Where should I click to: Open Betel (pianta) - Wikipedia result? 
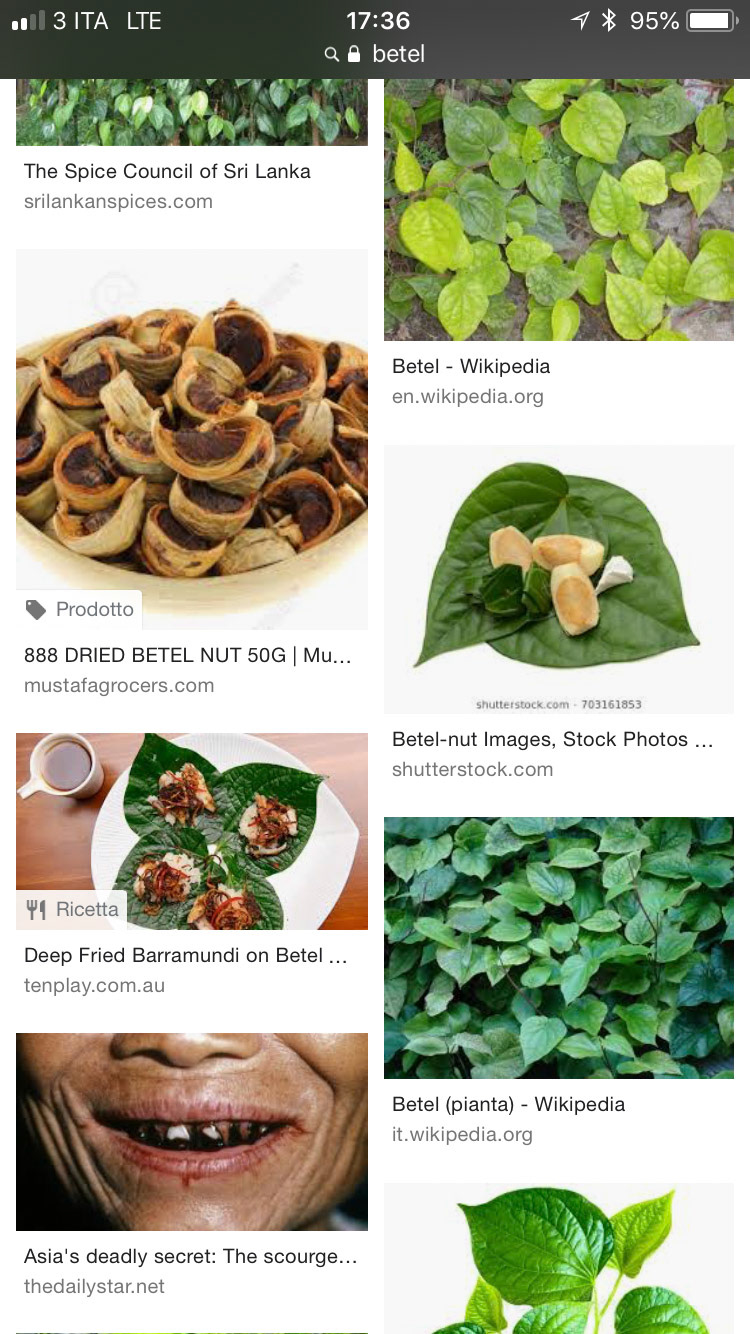click(558, 947)
